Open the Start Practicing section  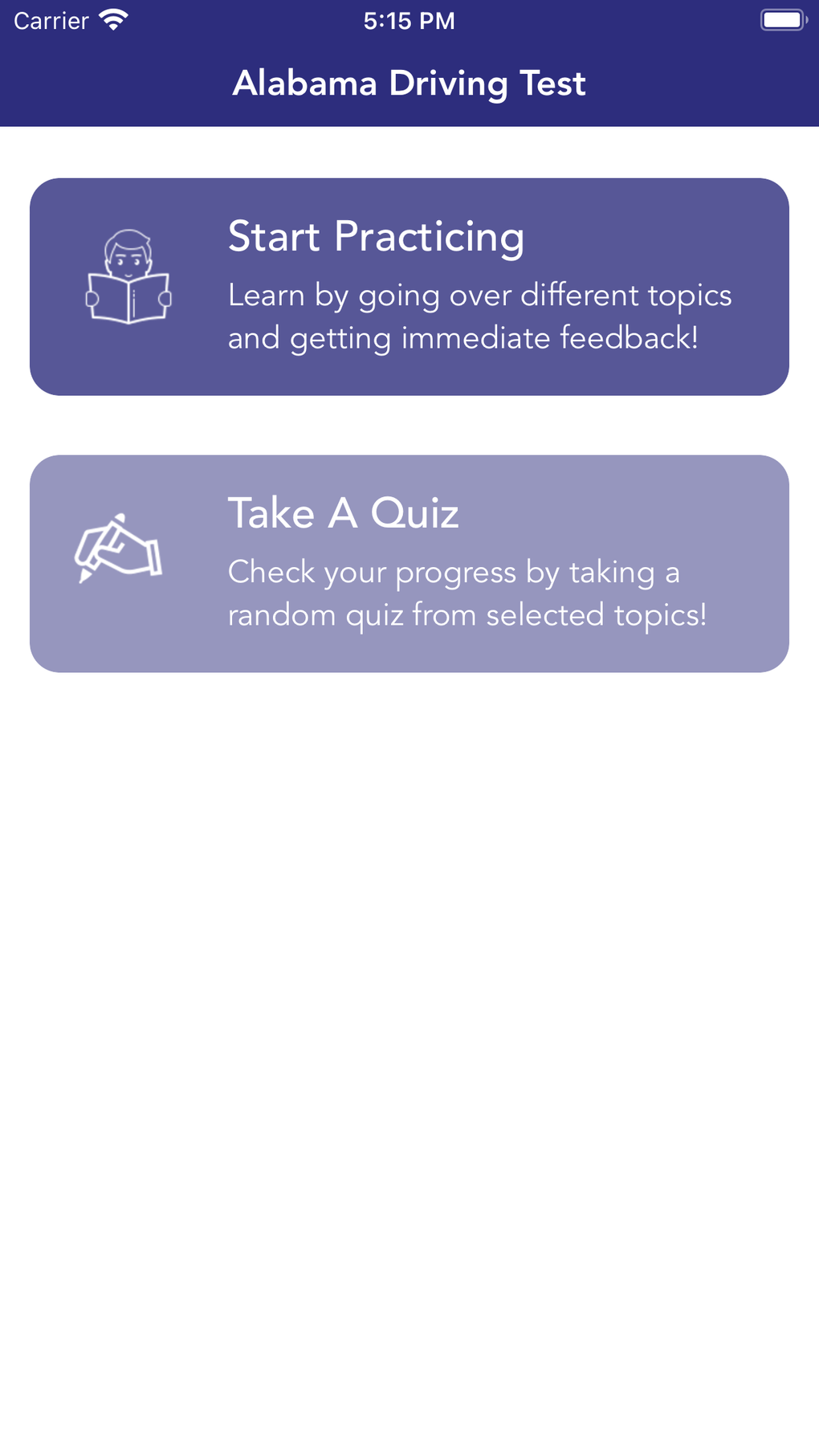pyautogui.click(x=409, y=285)
